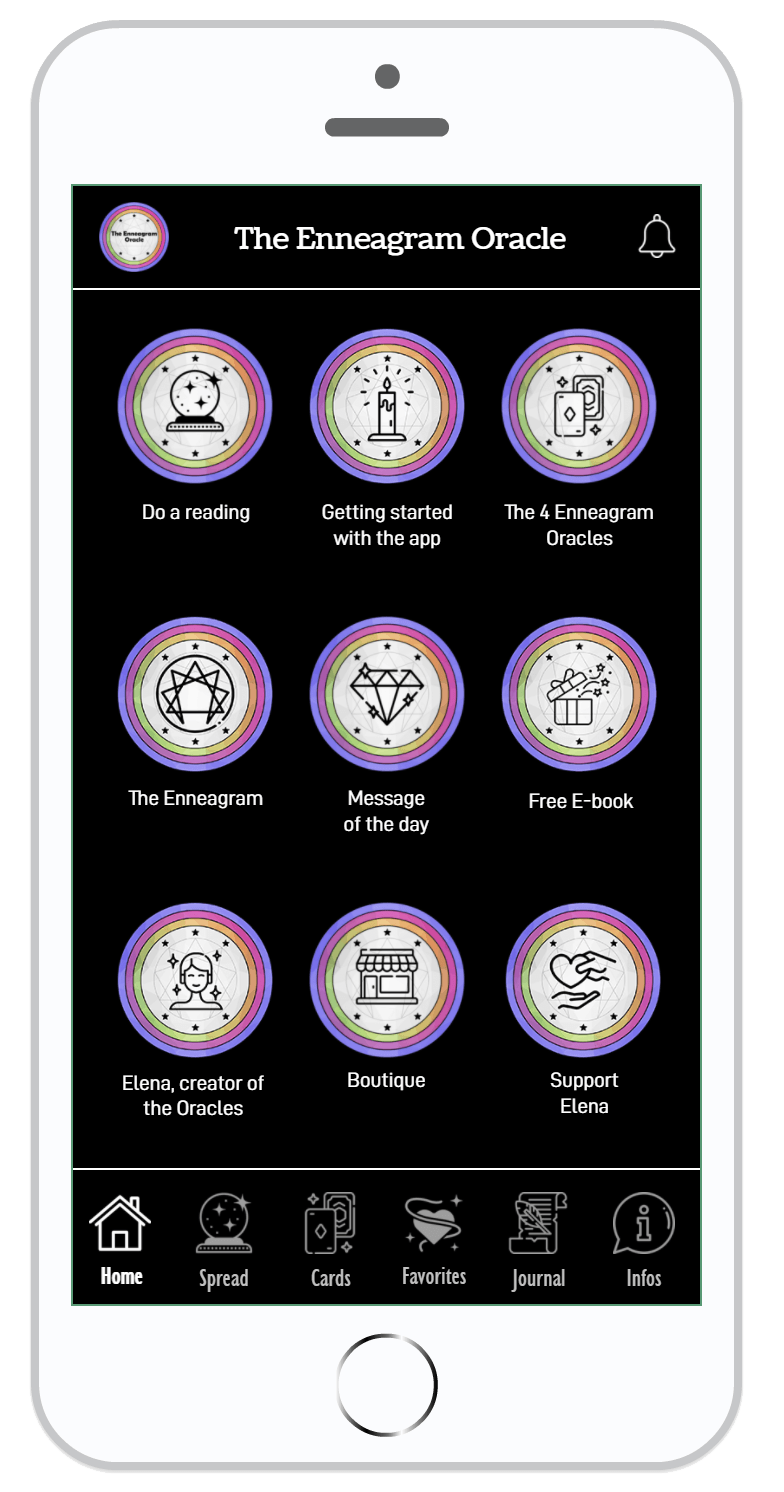Select the Journal tab
784x1492 pixels.
point(538,1240)
